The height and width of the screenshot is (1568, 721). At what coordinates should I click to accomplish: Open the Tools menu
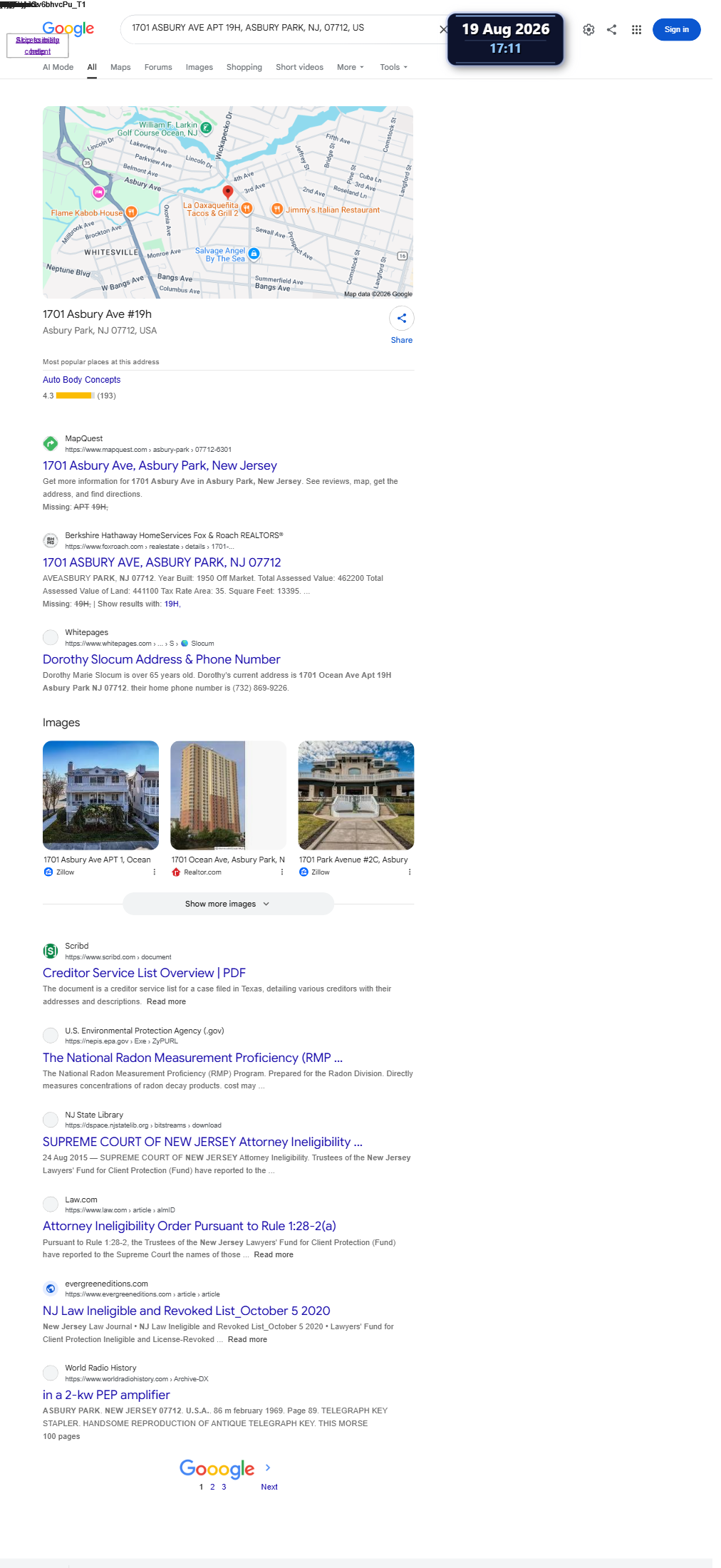point(393,67)
